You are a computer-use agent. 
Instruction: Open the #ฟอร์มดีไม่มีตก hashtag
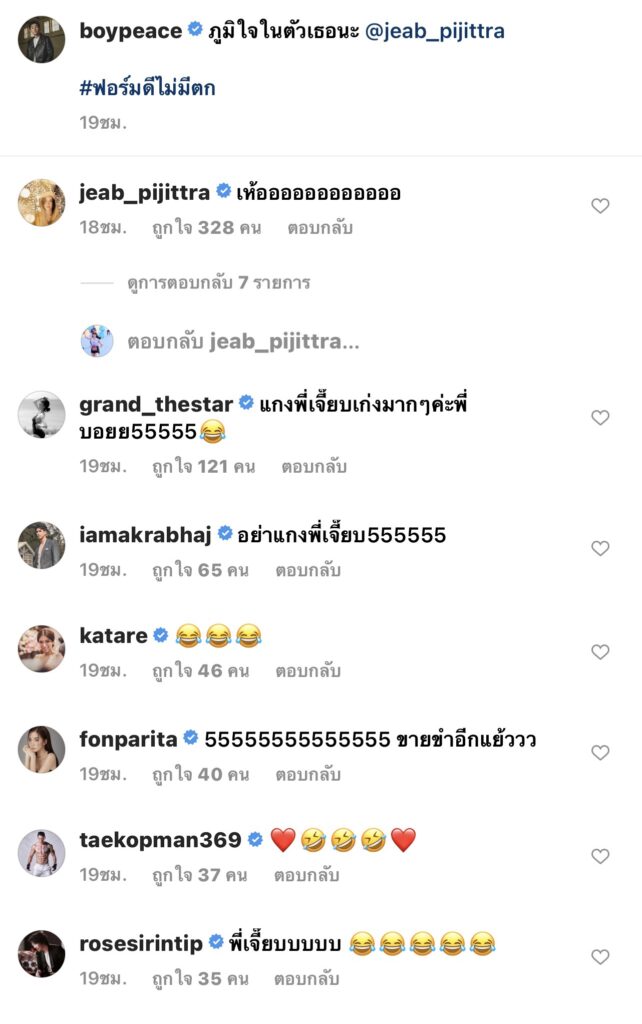[x=147, y=88]
